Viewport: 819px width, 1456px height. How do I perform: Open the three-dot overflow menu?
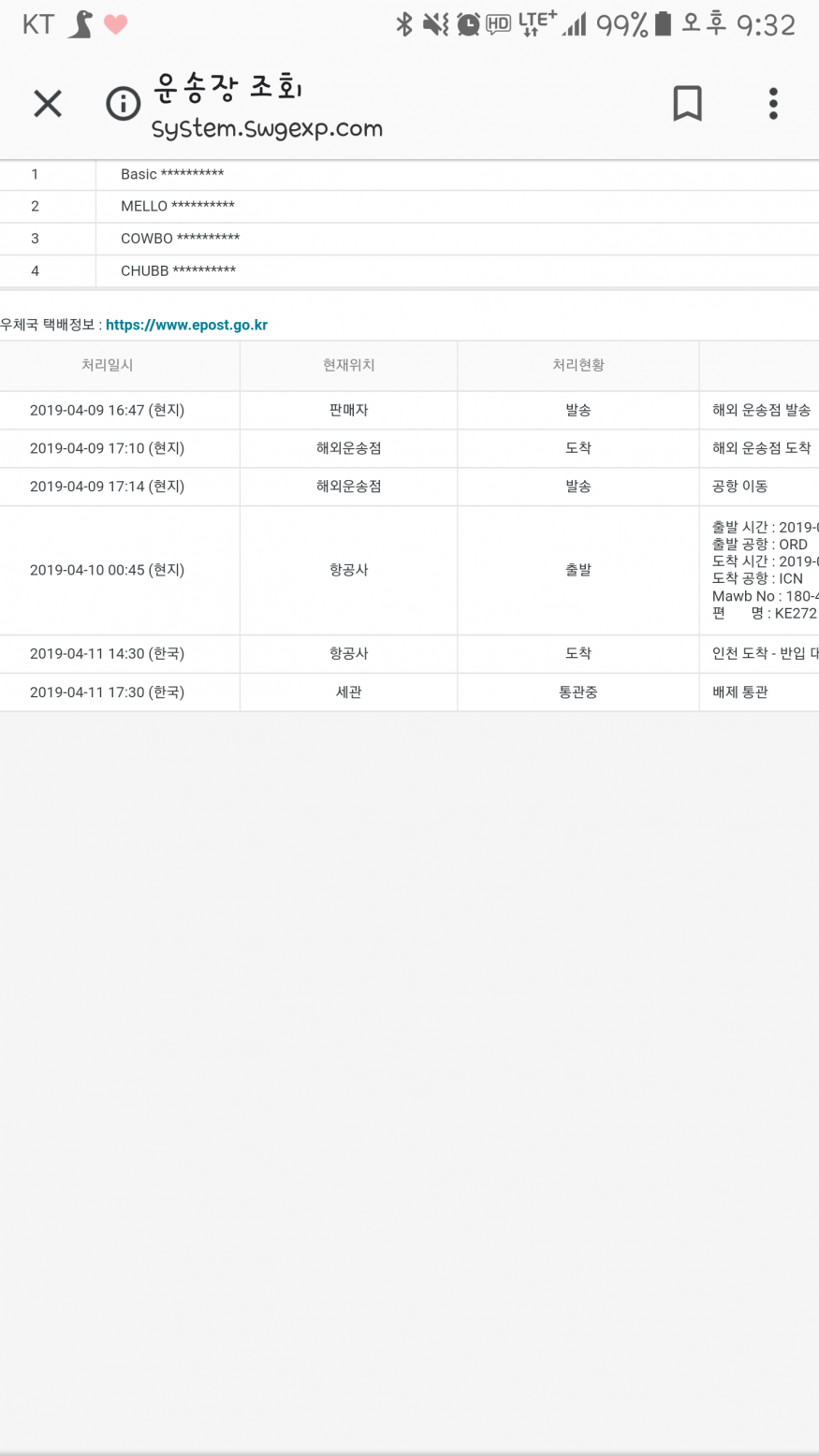point(773,104)
